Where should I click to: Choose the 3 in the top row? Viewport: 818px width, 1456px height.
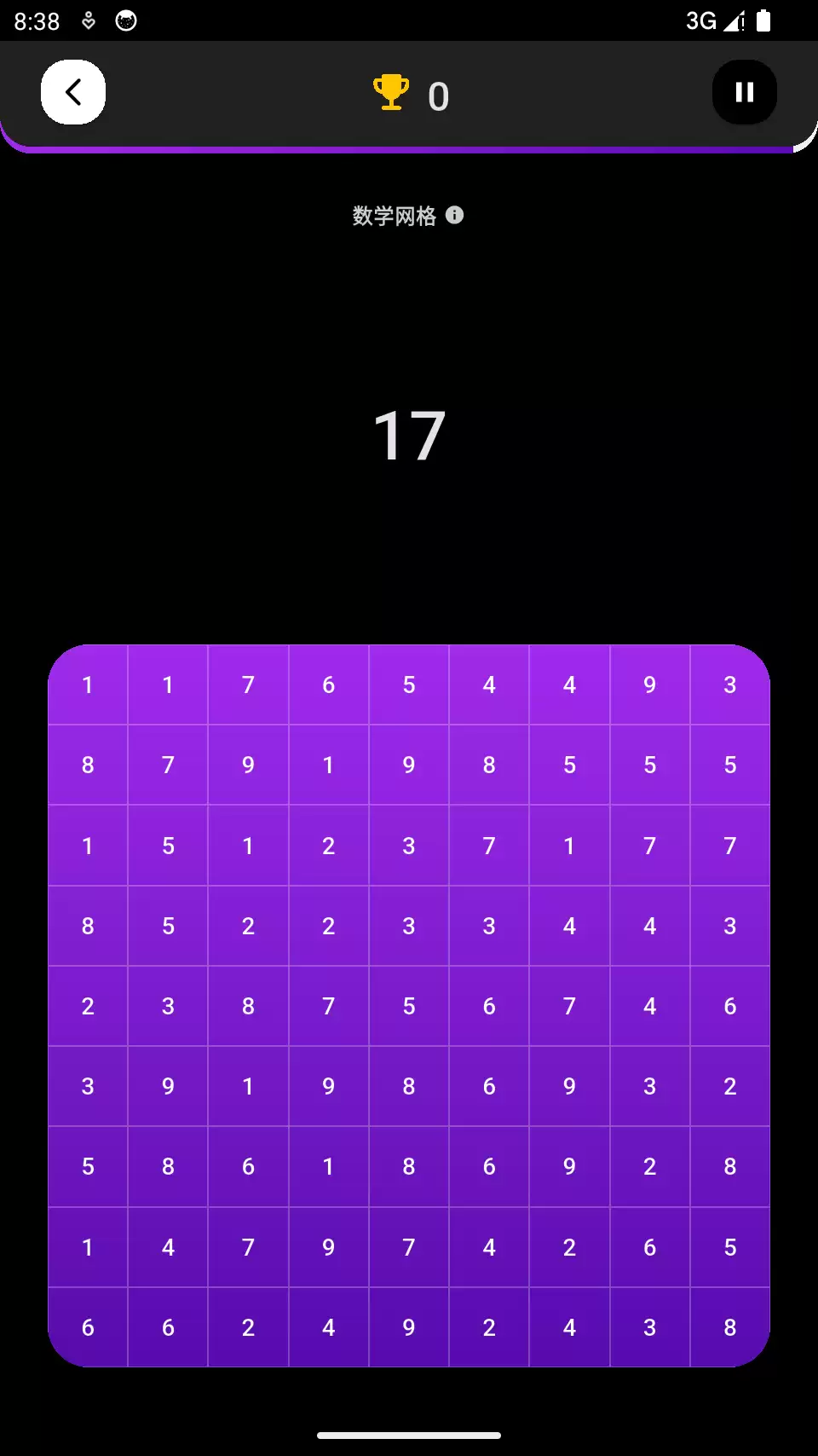pos(730,685)
